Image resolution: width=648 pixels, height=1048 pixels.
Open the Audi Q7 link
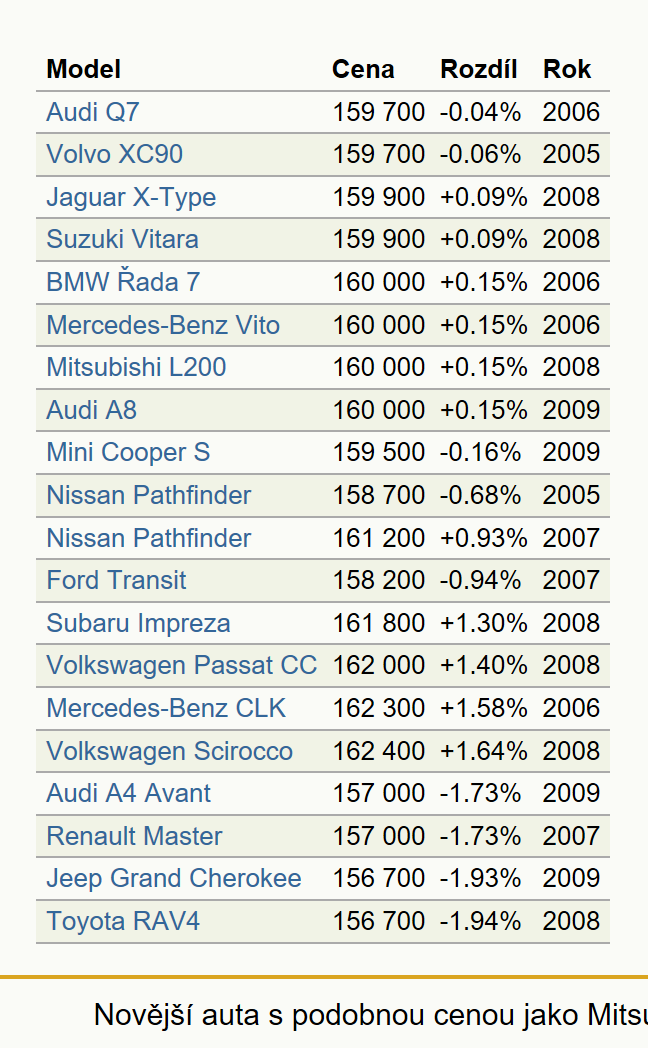point(93,112)
